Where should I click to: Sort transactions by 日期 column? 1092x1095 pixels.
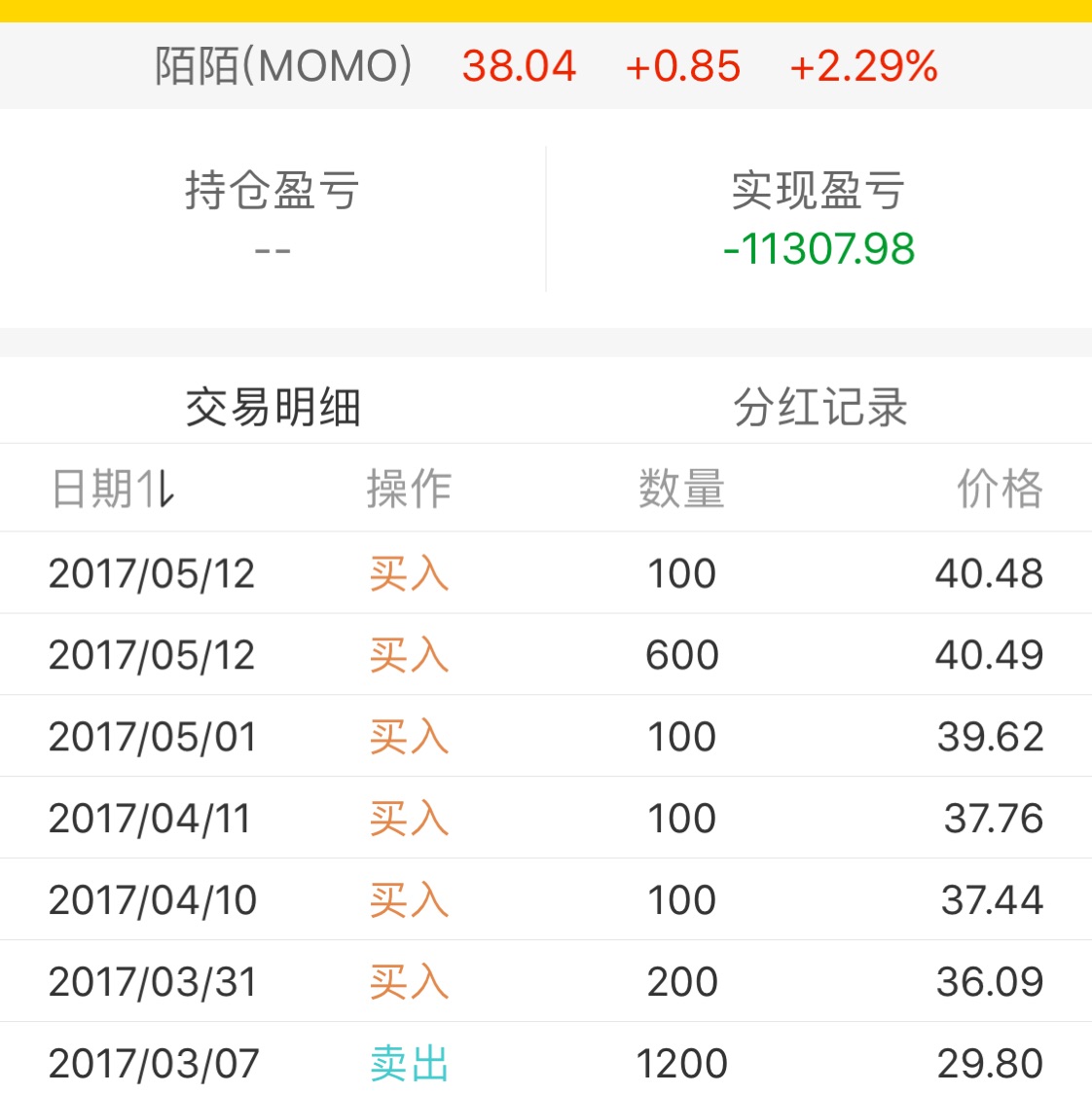(x=113, y=489)
